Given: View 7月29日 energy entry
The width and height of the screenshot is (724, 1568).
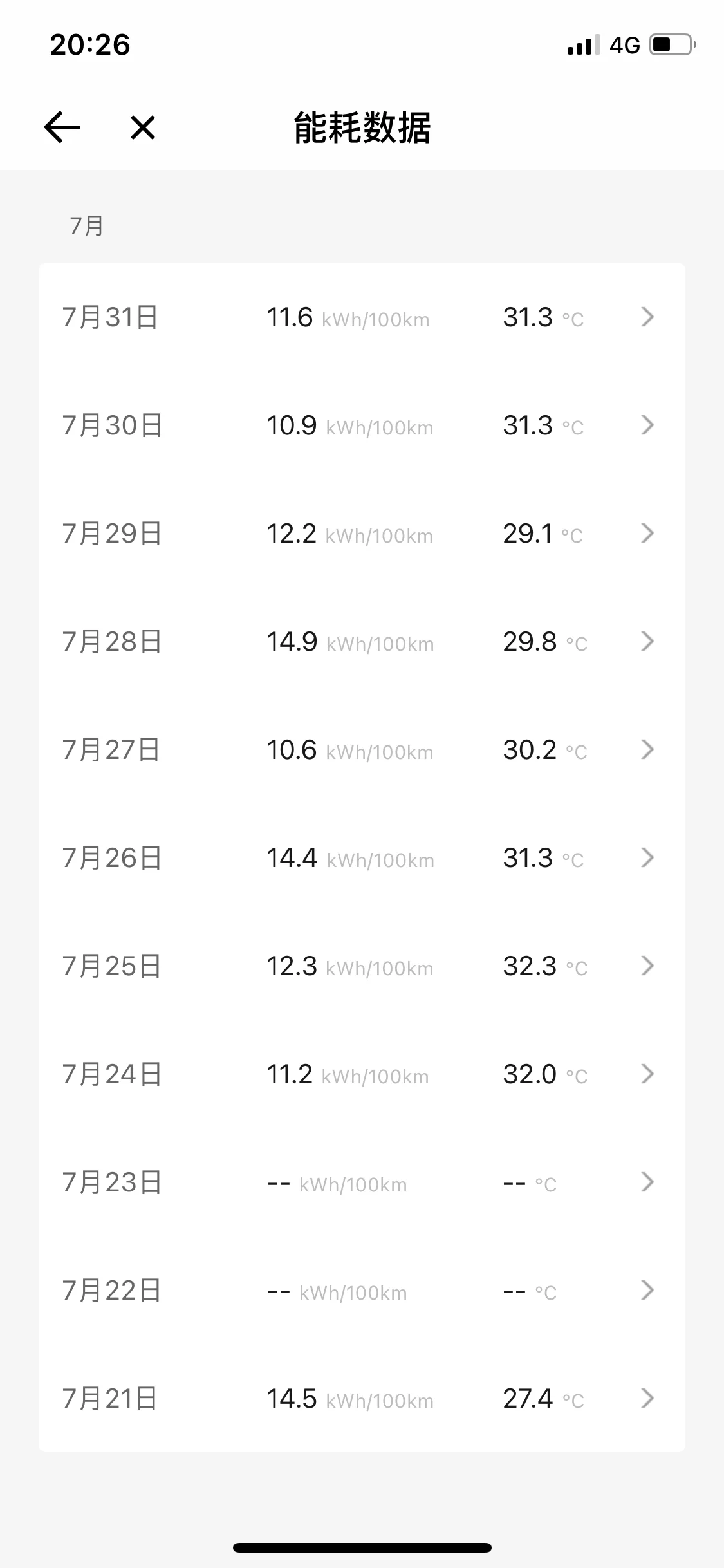Looking at the screenshot, I should pos(362,533).
